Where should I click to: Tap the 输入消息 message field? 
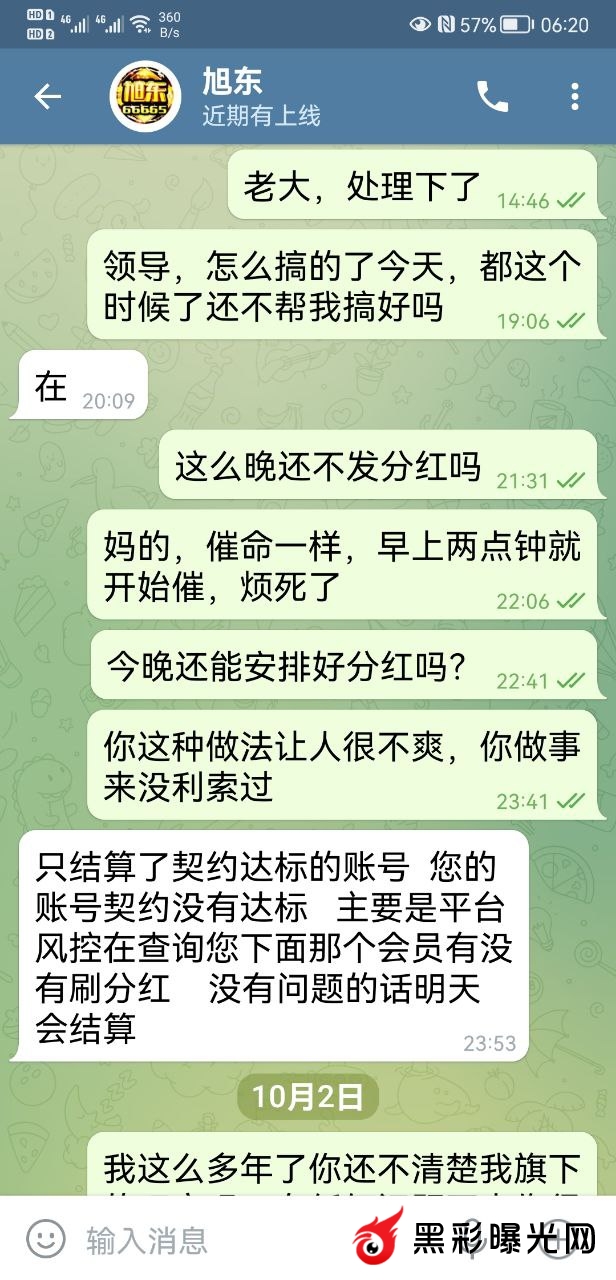click(x=200, y=1240)
